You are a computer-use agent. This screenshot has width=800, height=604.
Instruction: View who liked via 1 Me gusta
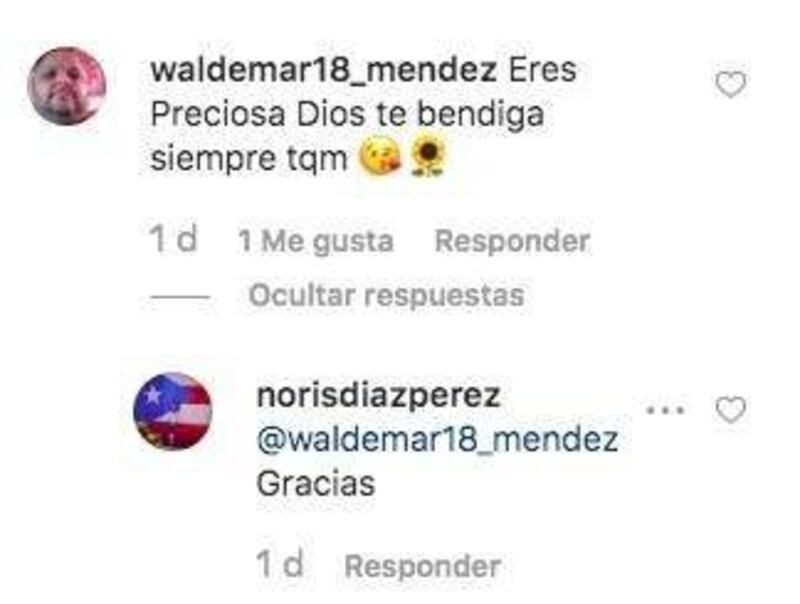316,241
